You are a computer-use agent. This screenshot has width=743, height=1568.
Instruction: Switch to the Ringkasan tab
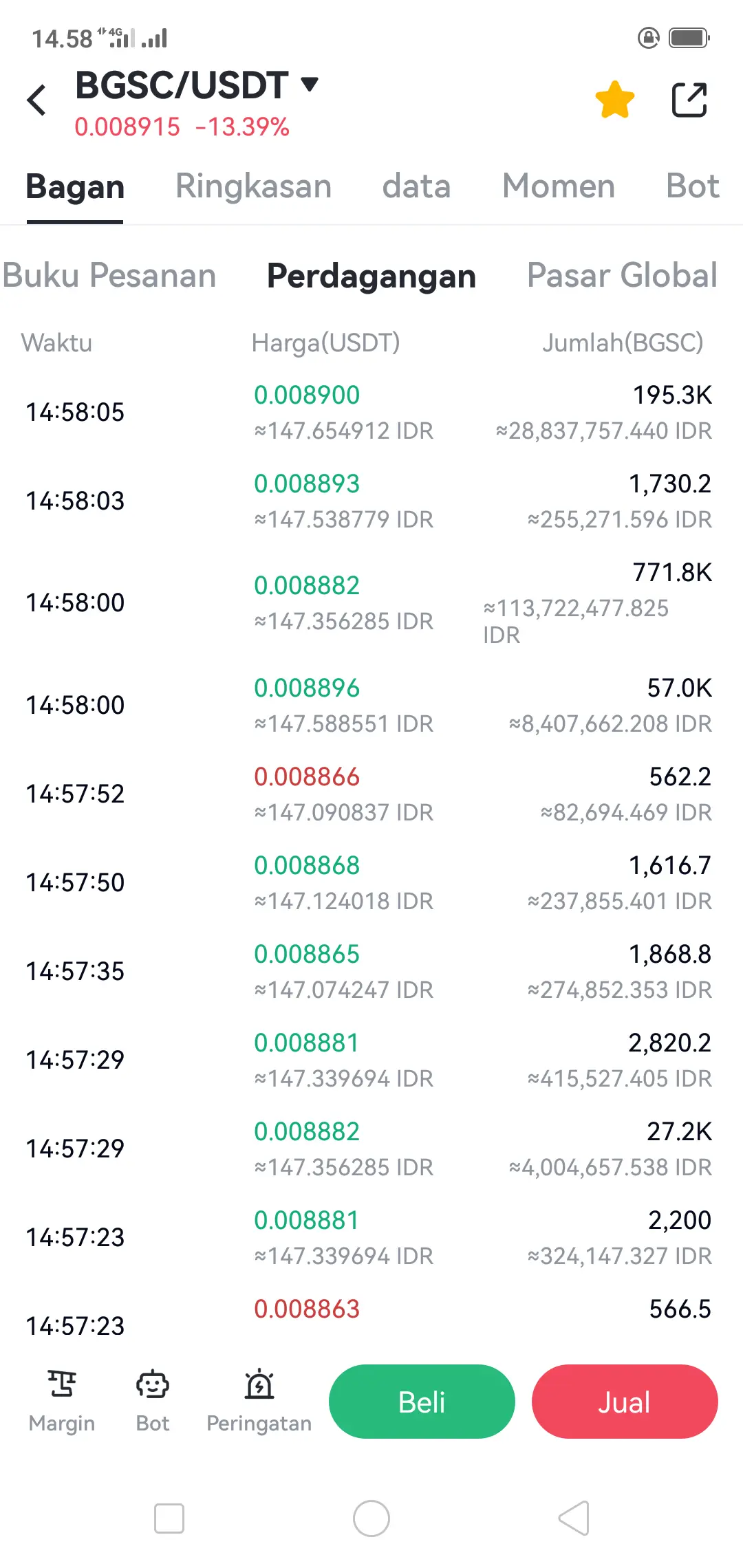coord(253,187)
